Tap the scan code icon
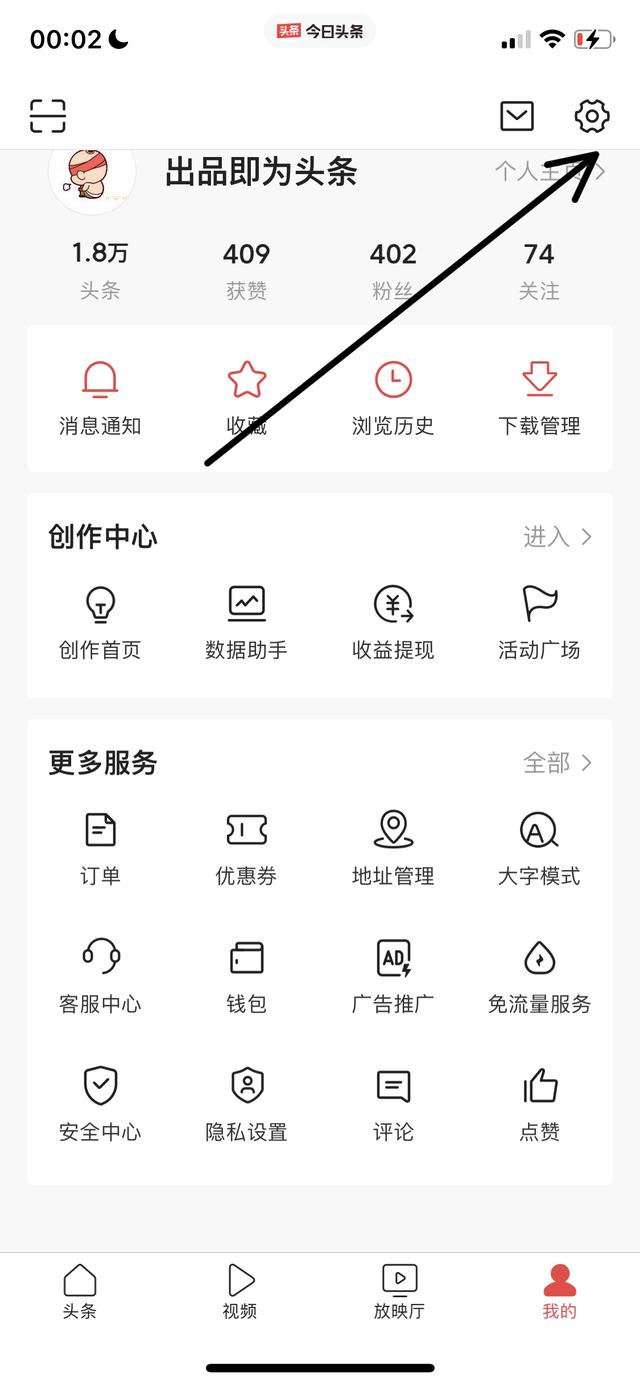This screenshot has height=1386, width=640. point(47,116)
